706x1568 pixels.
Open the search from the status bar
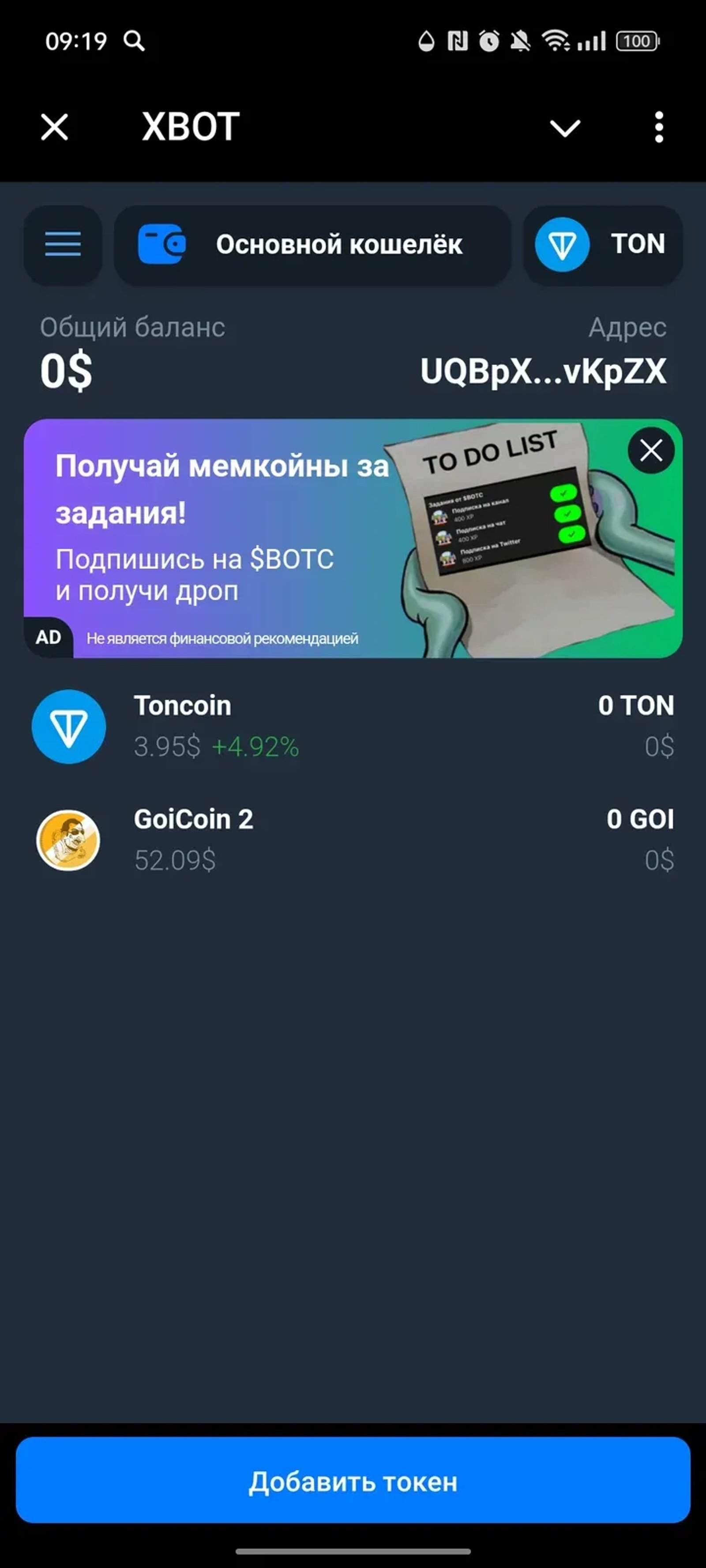pos(133,41)
